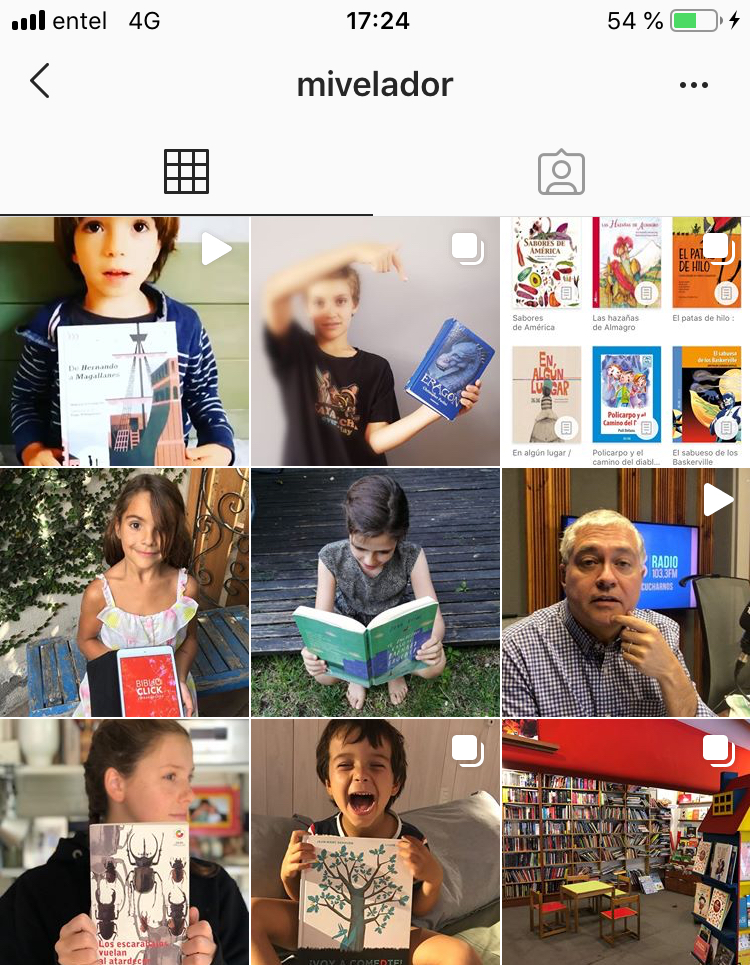
Task: Open the bookstore interior post
Action: [626, 843]
